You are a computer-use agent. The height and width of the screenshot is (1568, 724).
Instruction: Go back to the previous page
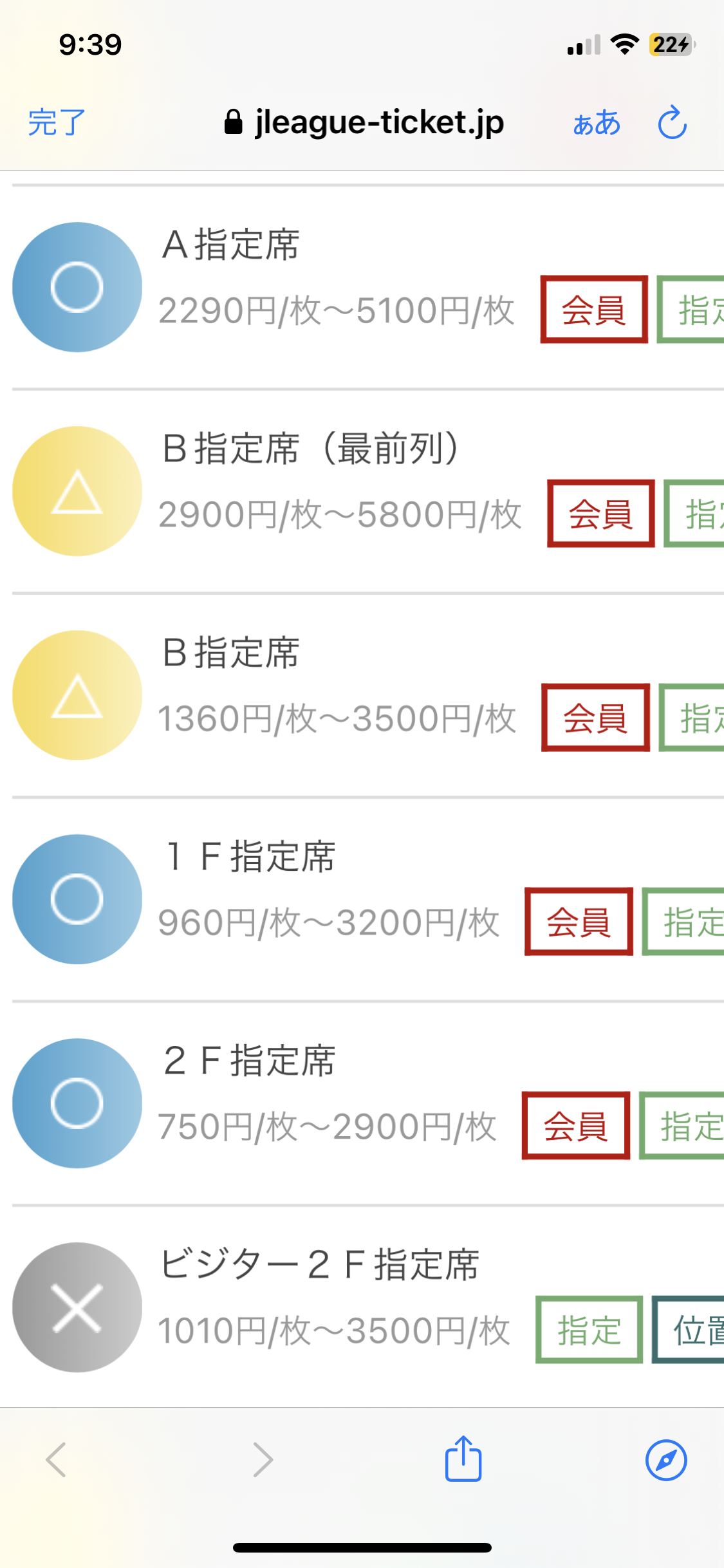click(57, 1459)
